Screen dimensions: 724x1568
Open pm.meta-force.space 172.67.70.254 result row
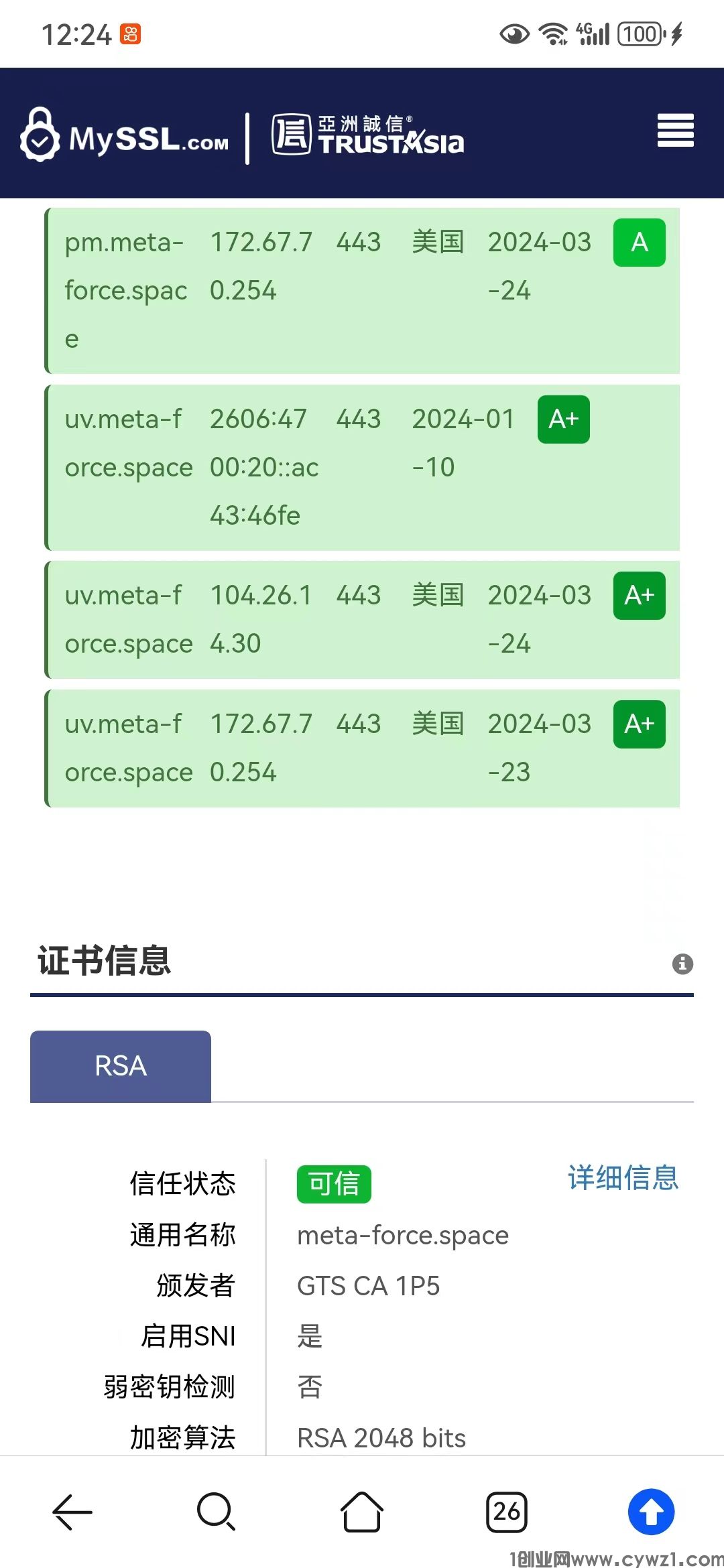[362, 290]
